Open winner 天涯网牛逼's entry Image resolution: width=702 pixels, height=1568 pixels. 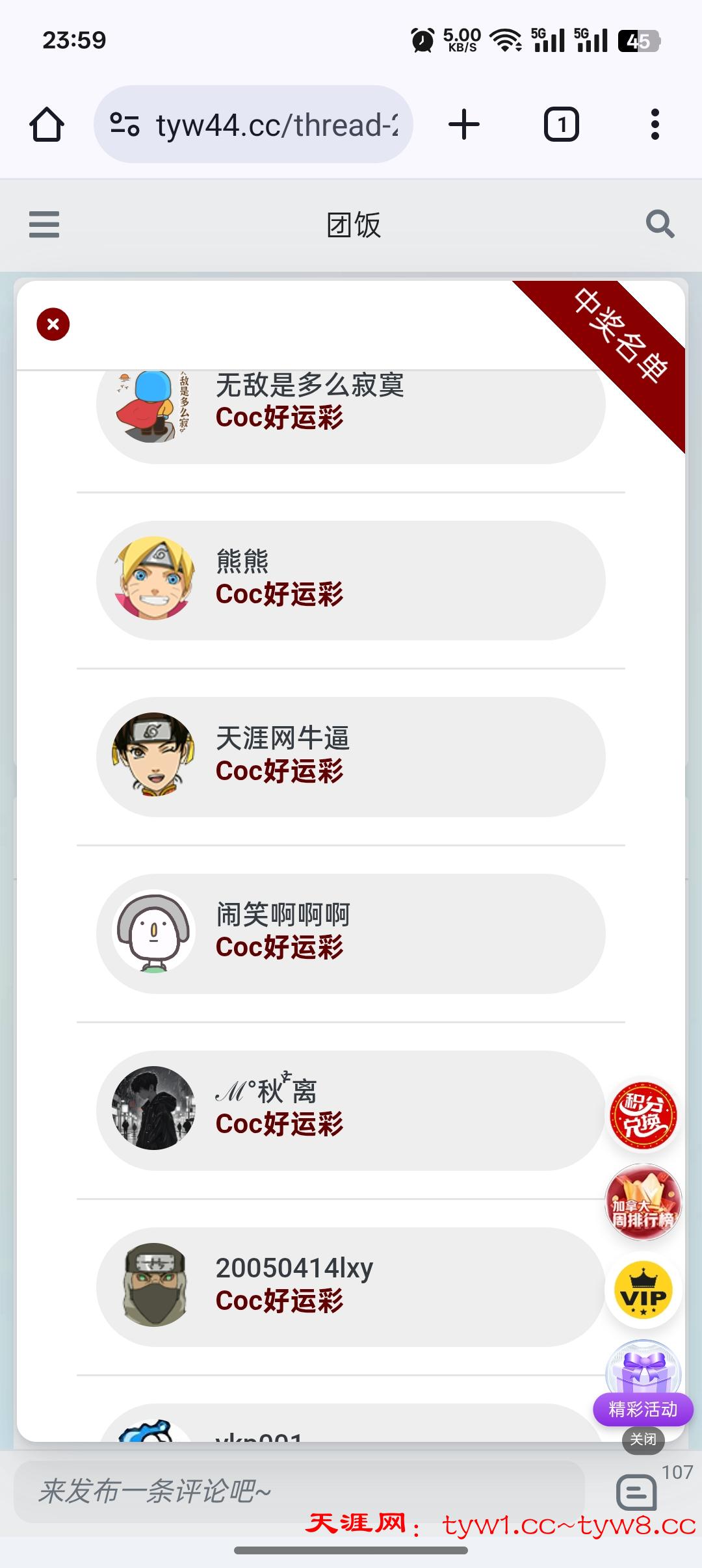pos(351,757)
